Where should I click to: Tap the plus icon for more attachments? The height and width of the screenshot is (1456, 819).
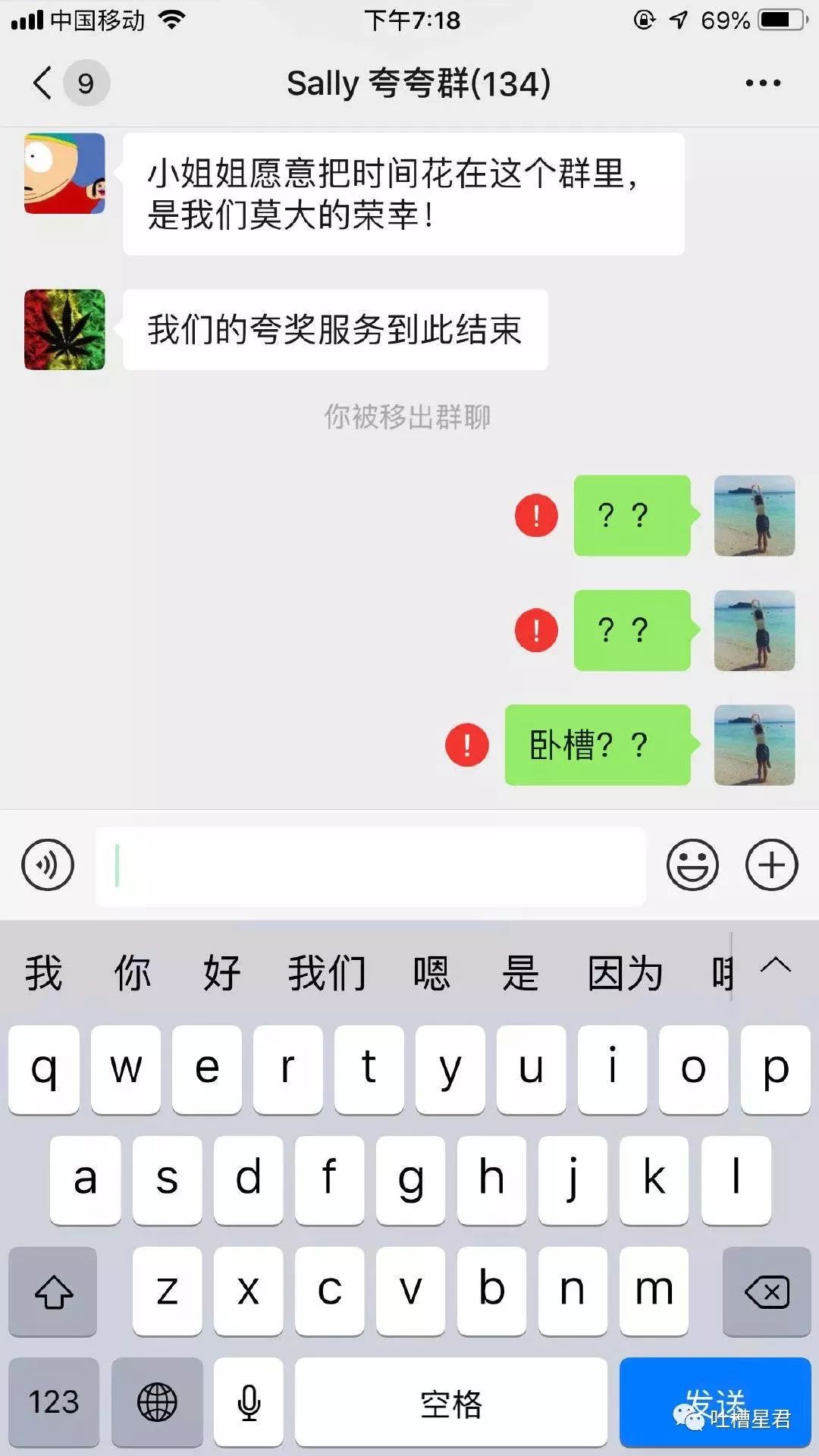tap(772, 866)
